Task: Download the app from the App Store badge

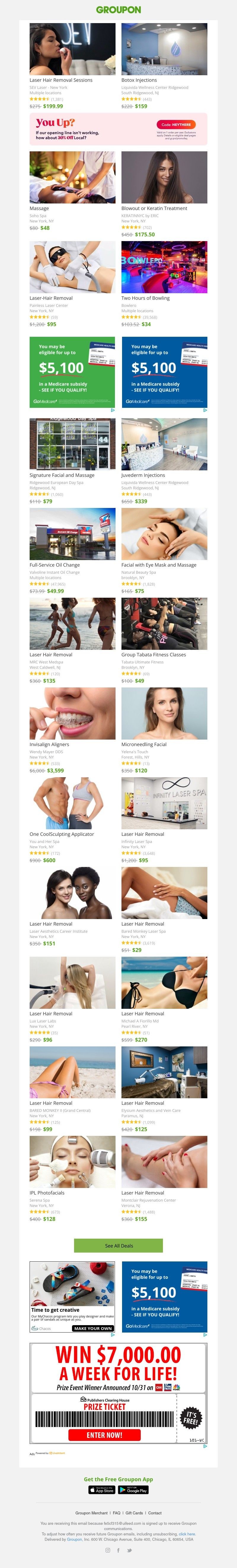Action: pyautogui.click(x=102, y=1490)
